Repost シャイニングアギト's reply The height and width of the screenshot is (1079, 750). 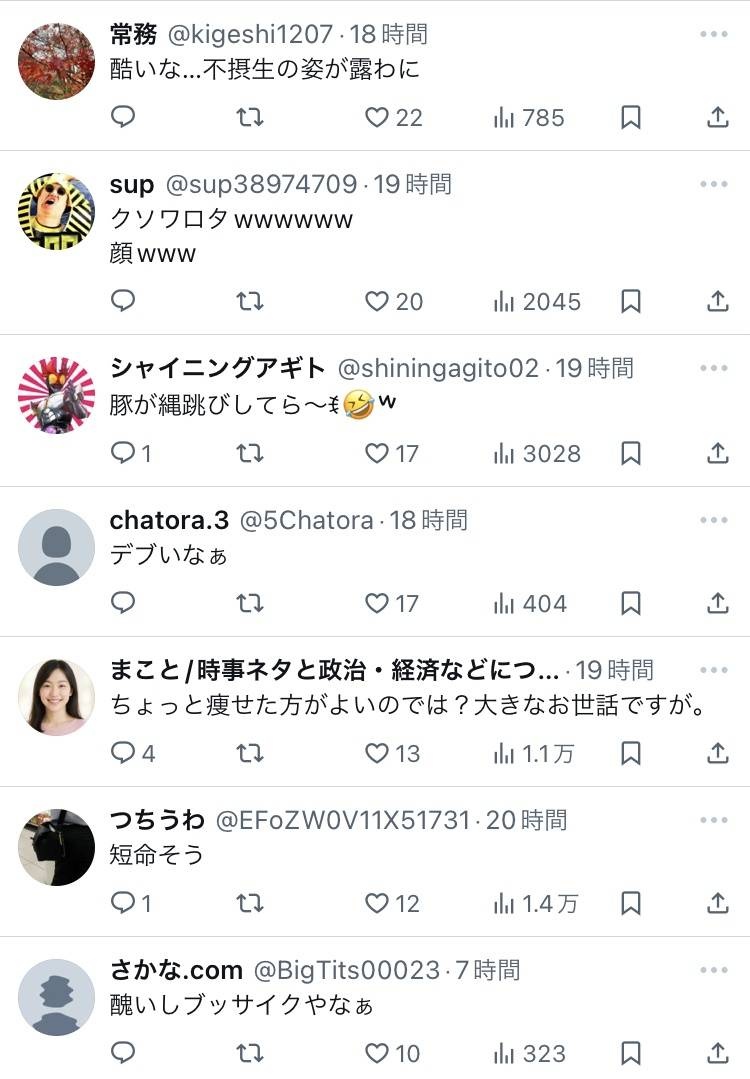pyautogui.click(x=249, y=453)
